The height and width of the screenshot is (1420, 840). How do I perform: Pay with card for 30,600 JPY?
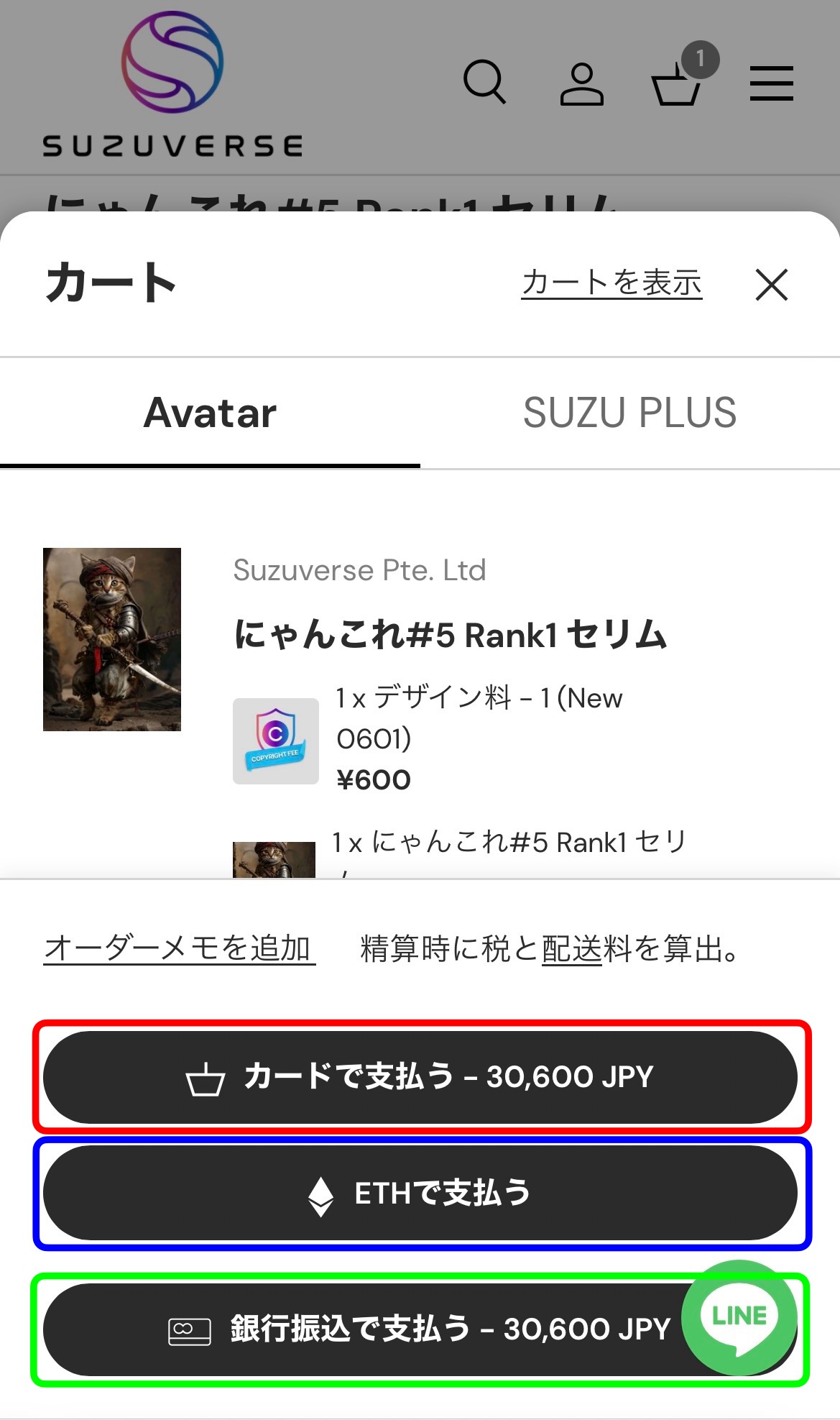click(420, 1076)
